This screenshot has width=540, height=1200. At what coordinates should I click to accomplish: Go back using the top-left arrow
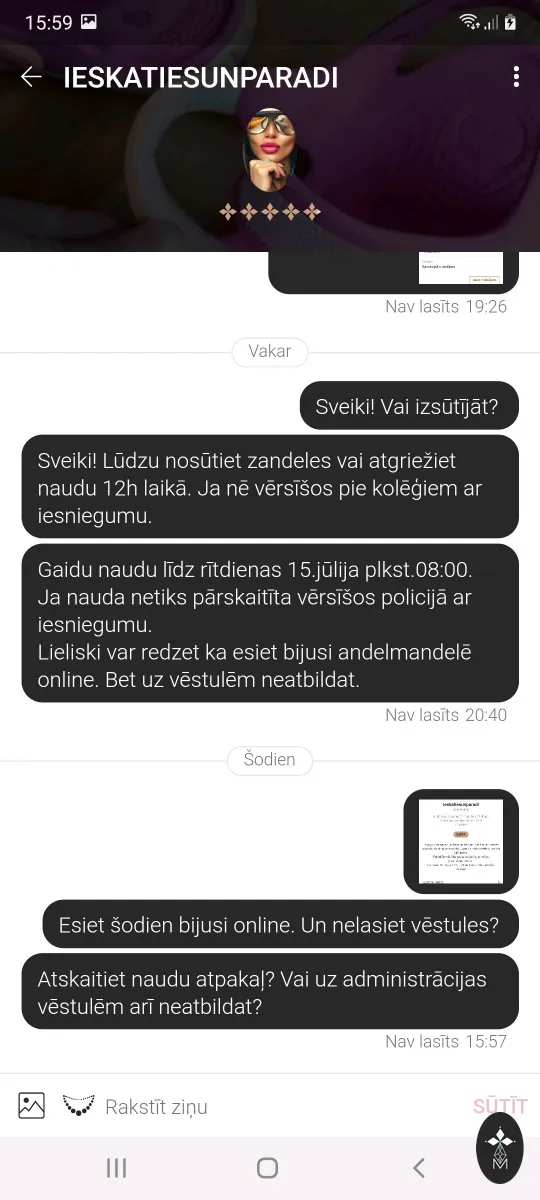click(x=31, y=77)
